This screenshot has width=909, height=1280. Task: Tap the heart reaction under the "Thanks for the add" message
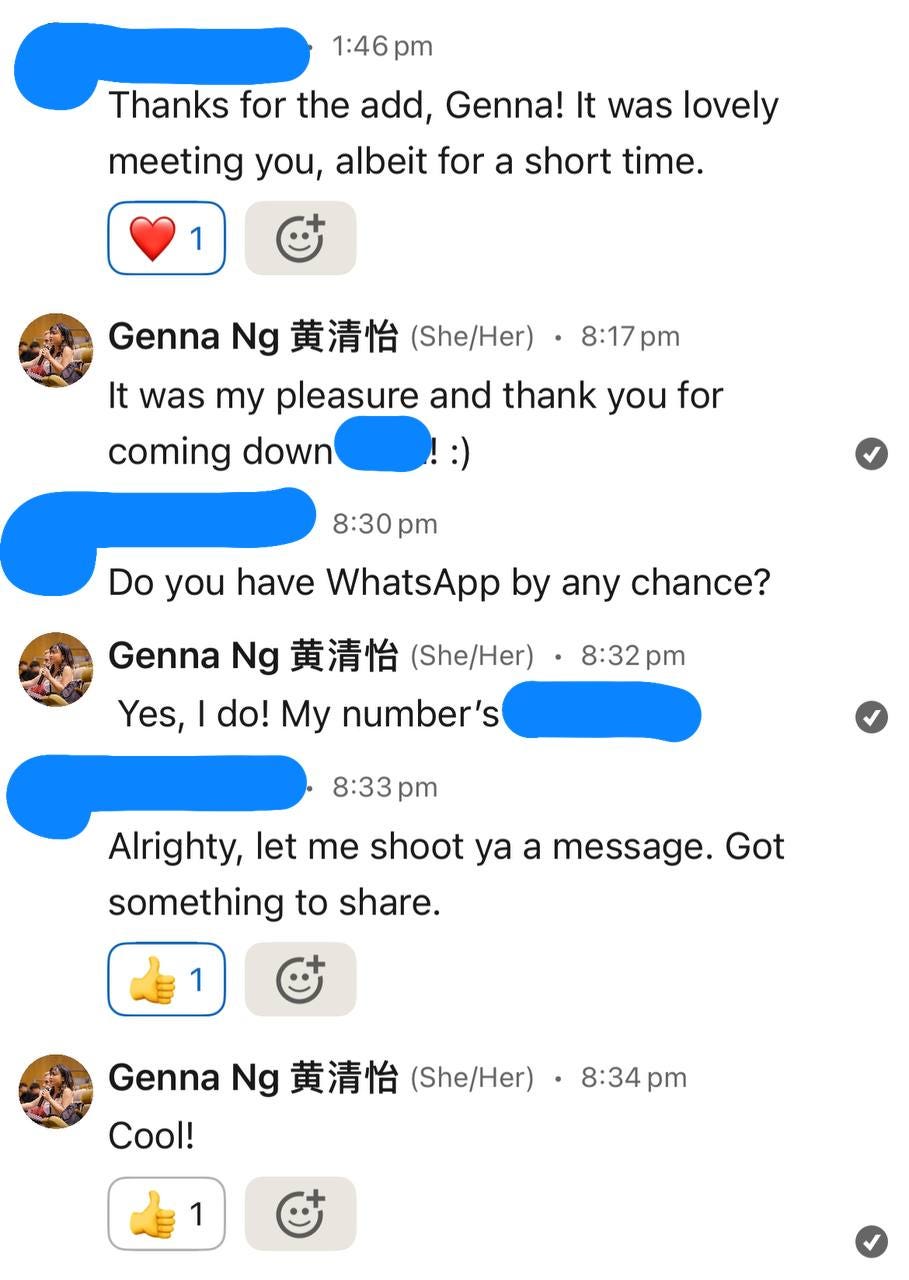166,238
